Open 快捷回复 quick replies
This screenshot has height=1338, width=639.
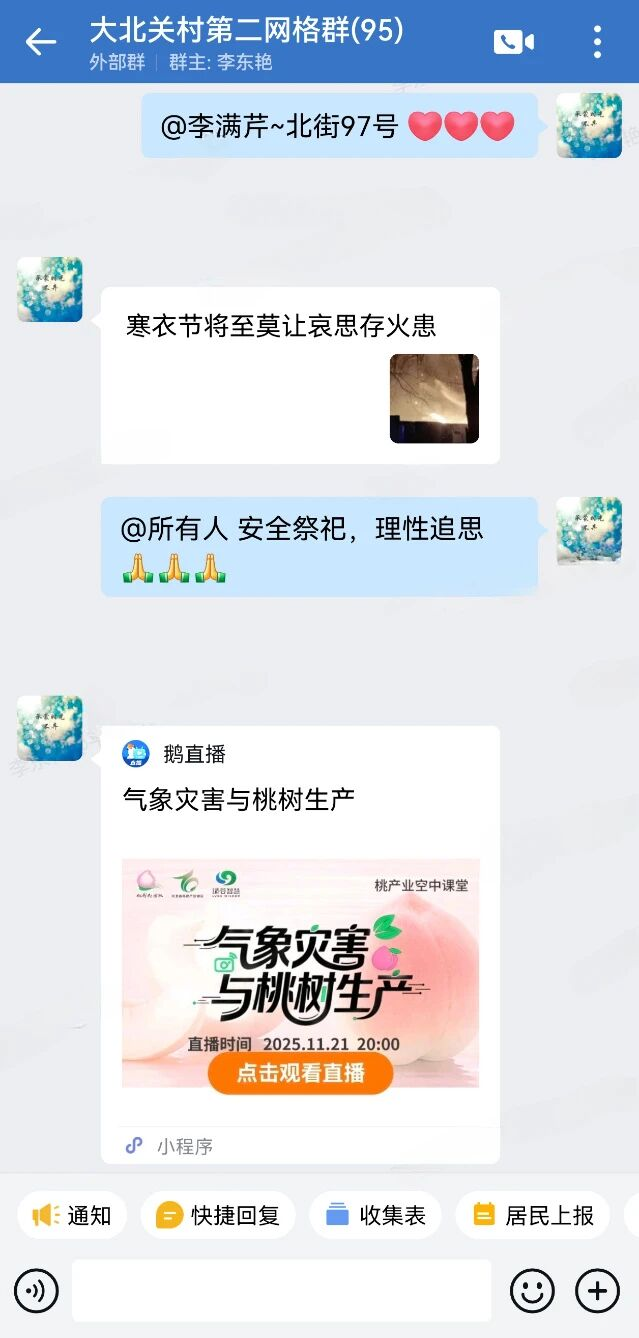[x=218, y=1215]
